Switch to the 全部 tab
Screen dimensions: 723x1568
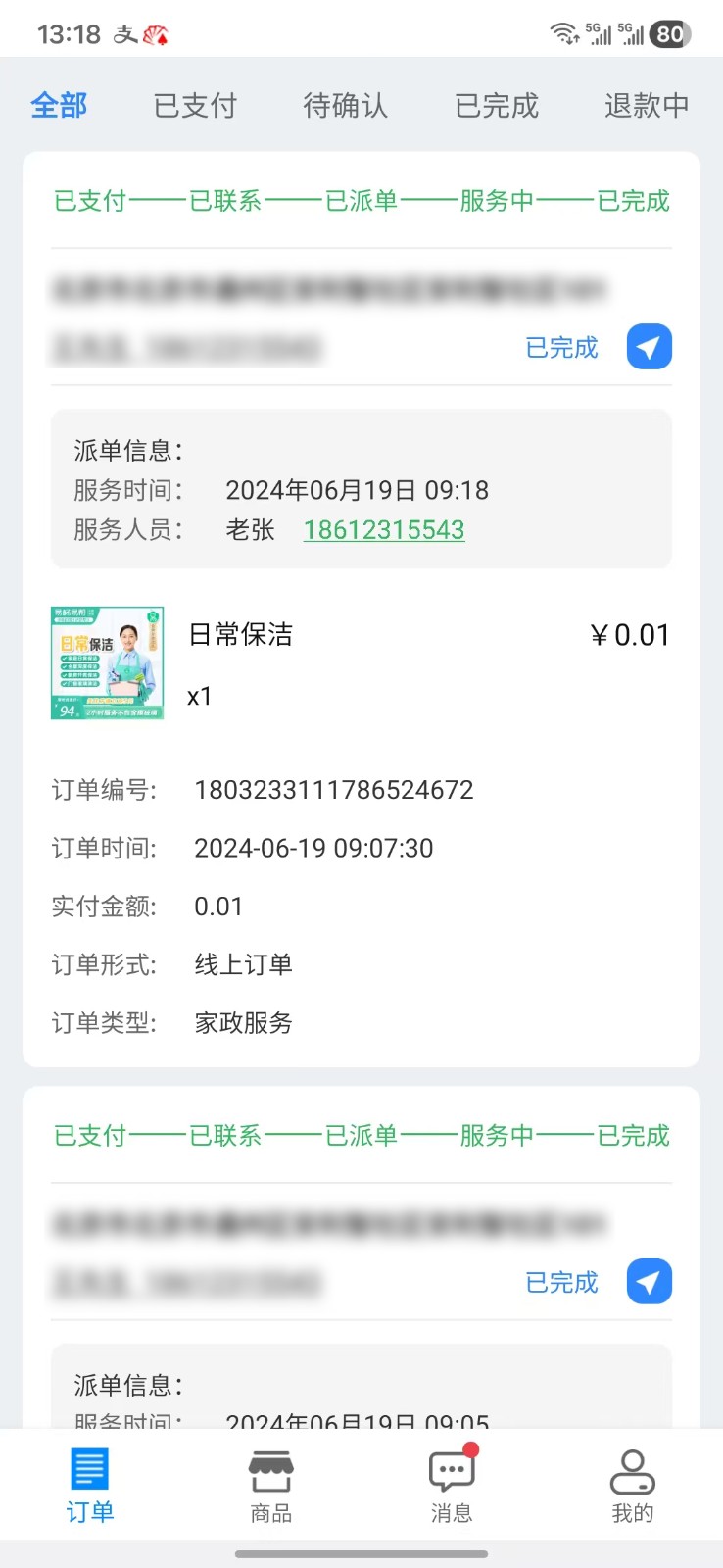[x=59, y=105]
